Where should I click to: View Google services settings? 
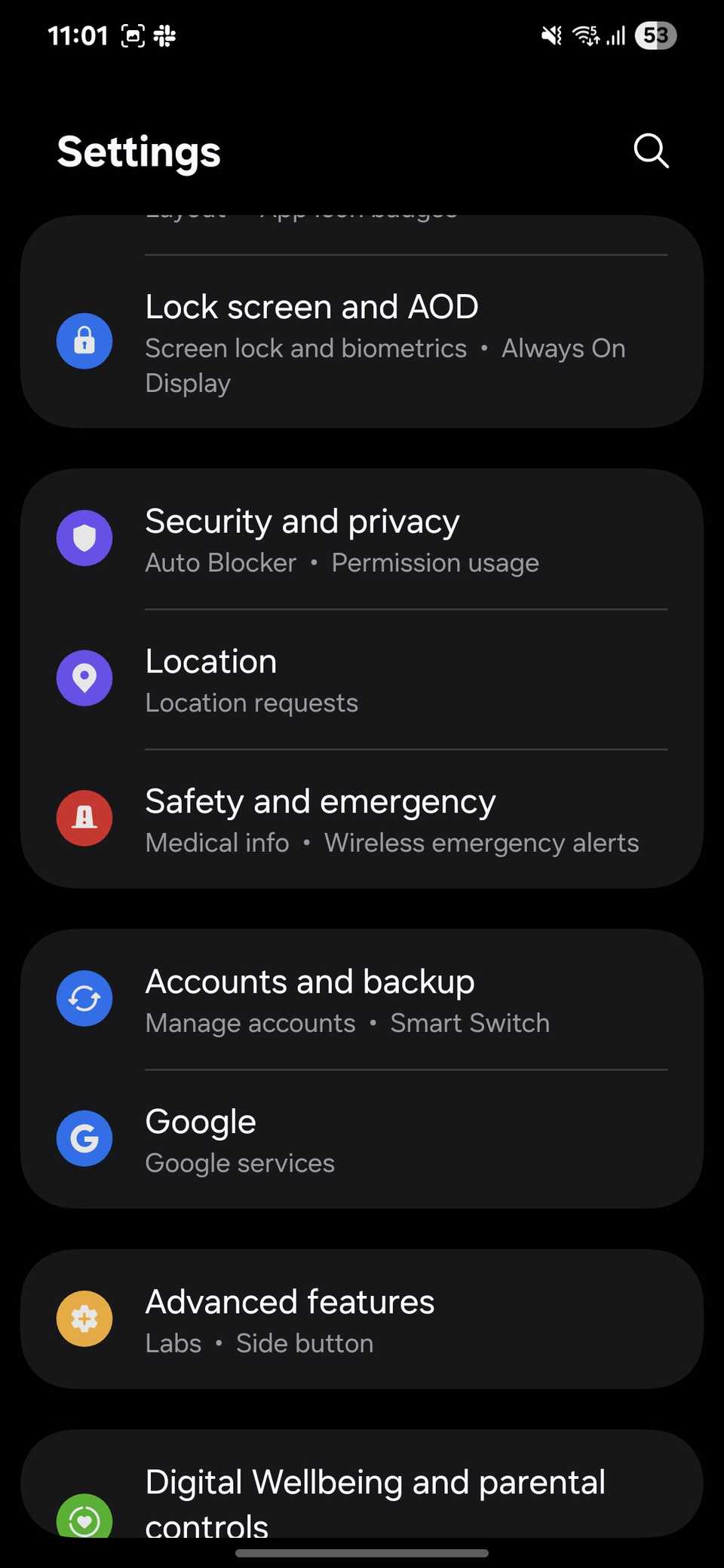[362, 1139]
